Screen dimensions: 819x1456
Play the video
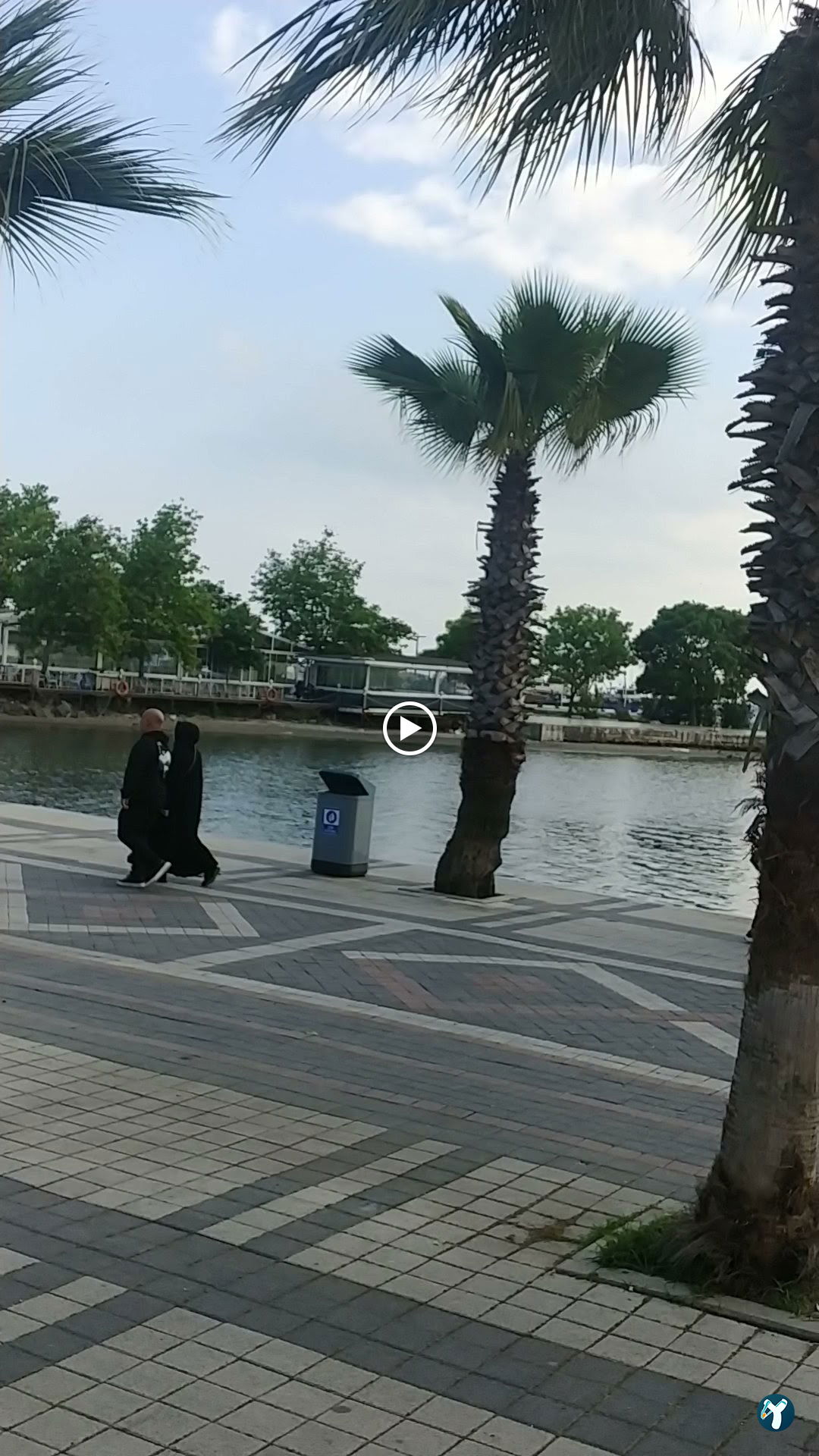pos(409,729)
